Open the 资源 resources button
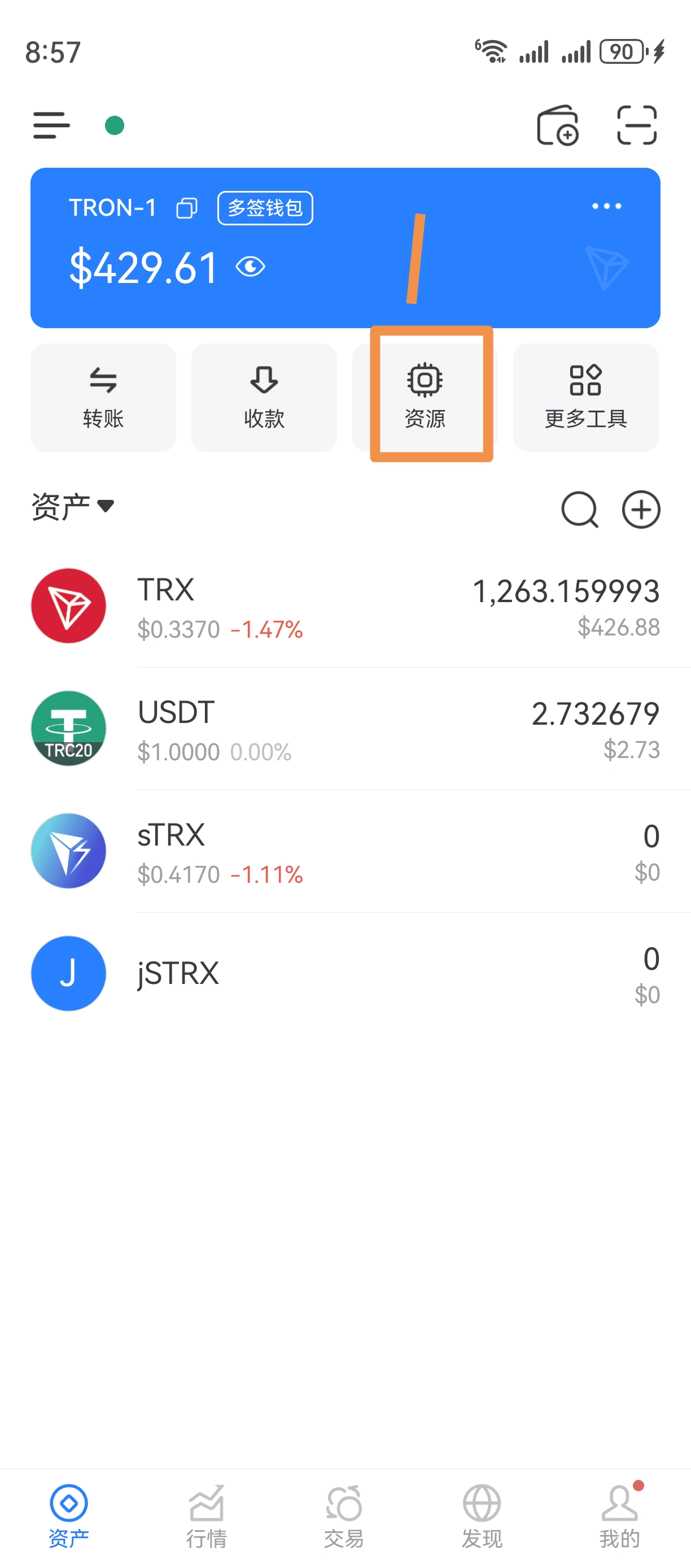 (x=425, y=398)
